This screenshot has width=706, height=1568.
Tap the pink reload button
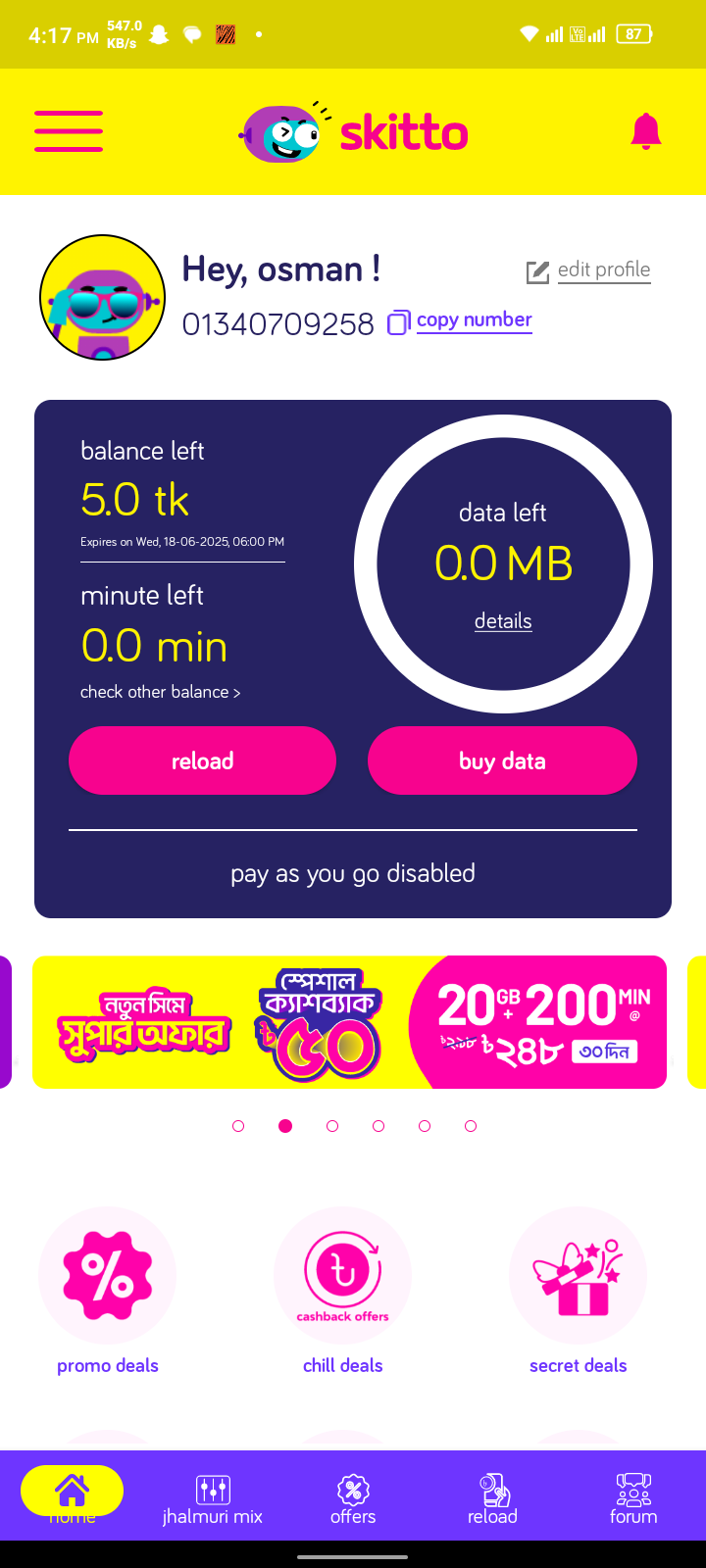pos(202,760)
